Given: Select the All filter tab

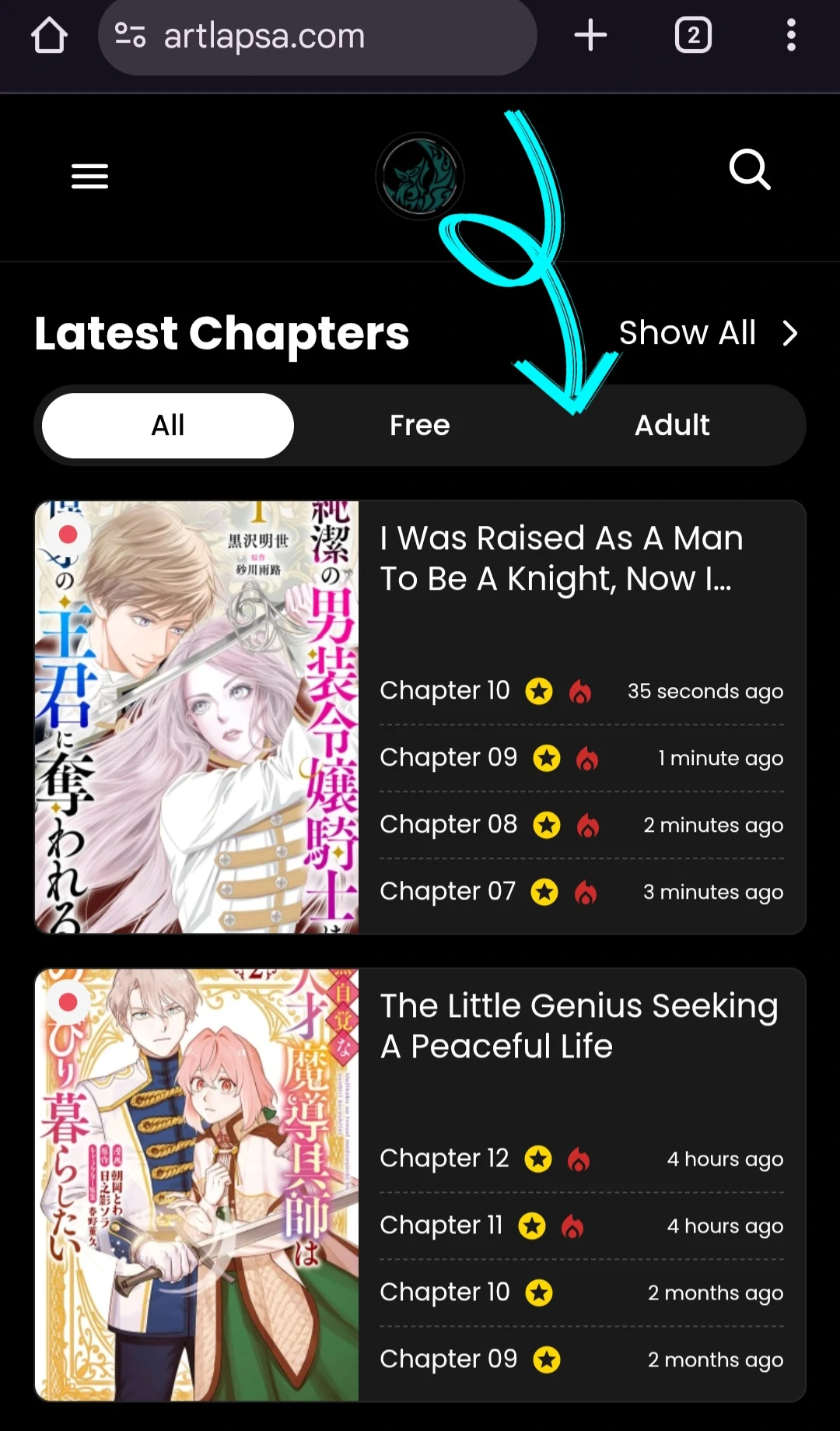Looking at the screenshot, I should pos(168,426).
